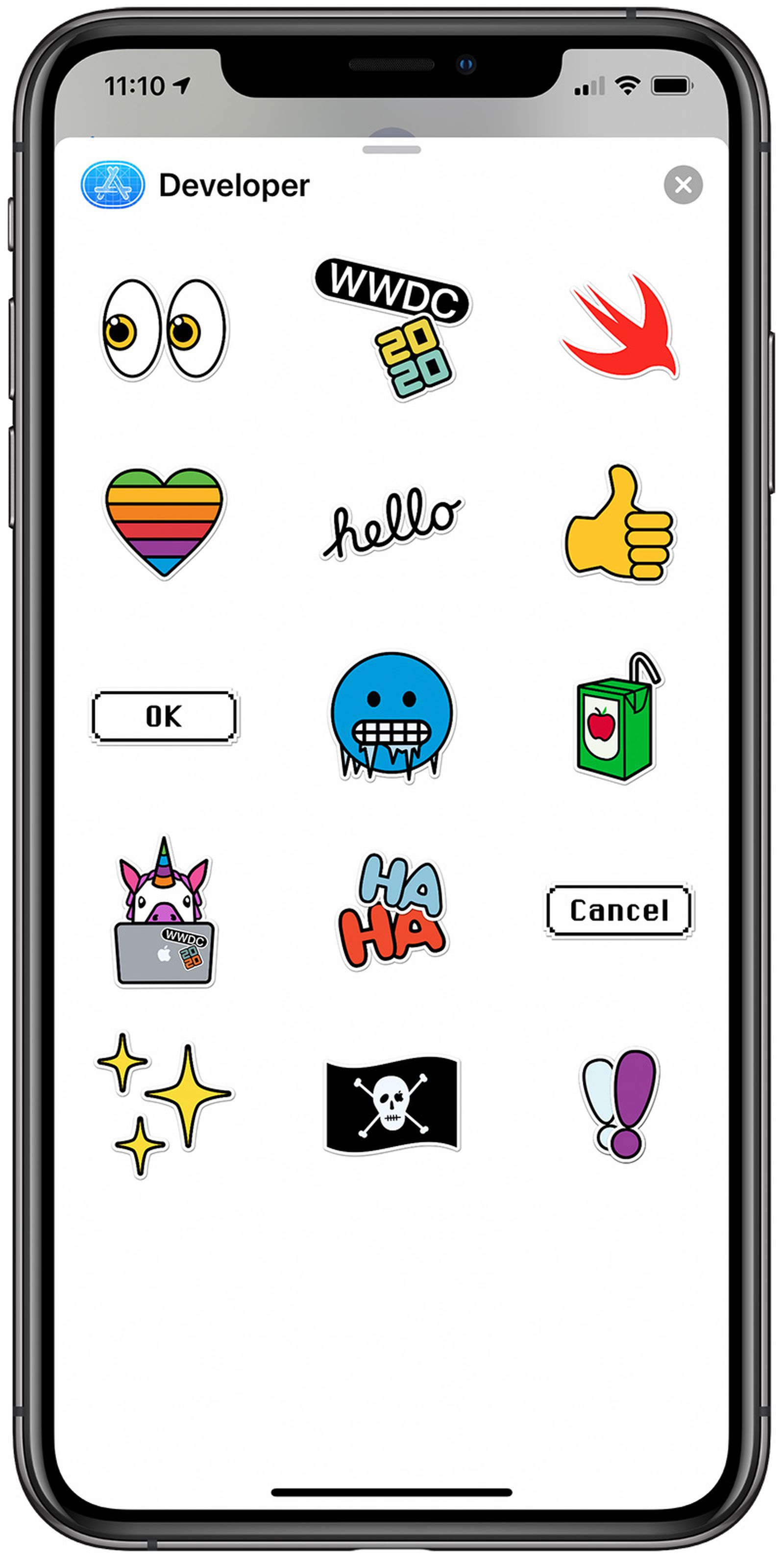784x1558 pixels.
Task: Close the Developer sticker panel
Action: click(683, 184)
